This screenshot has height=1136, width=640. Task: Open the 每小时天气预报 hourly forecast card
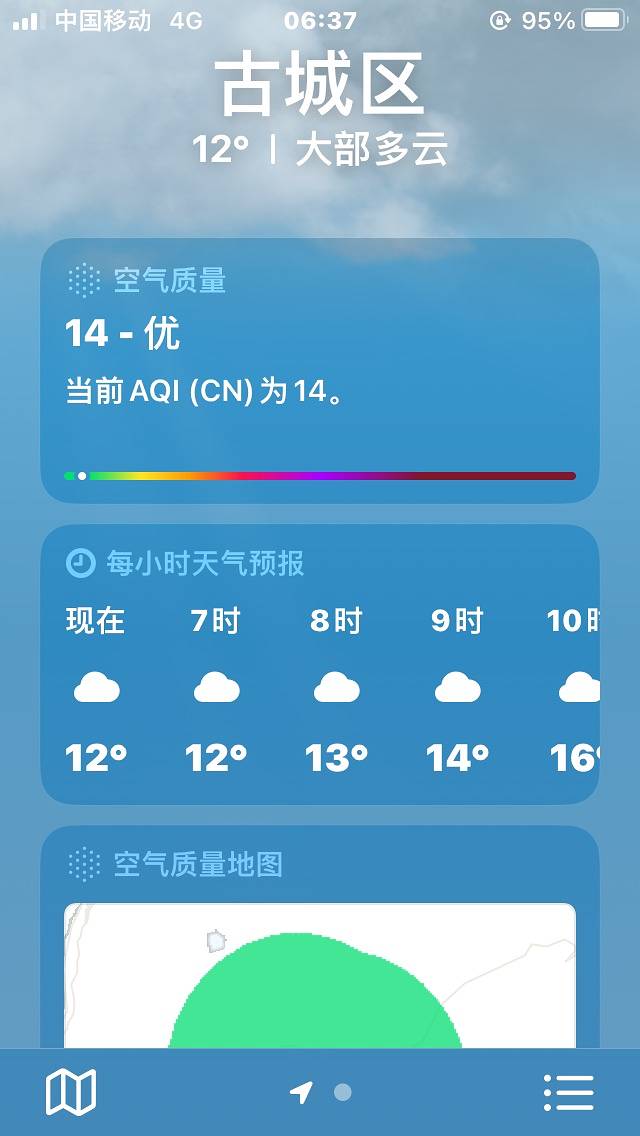click(320, 664)
